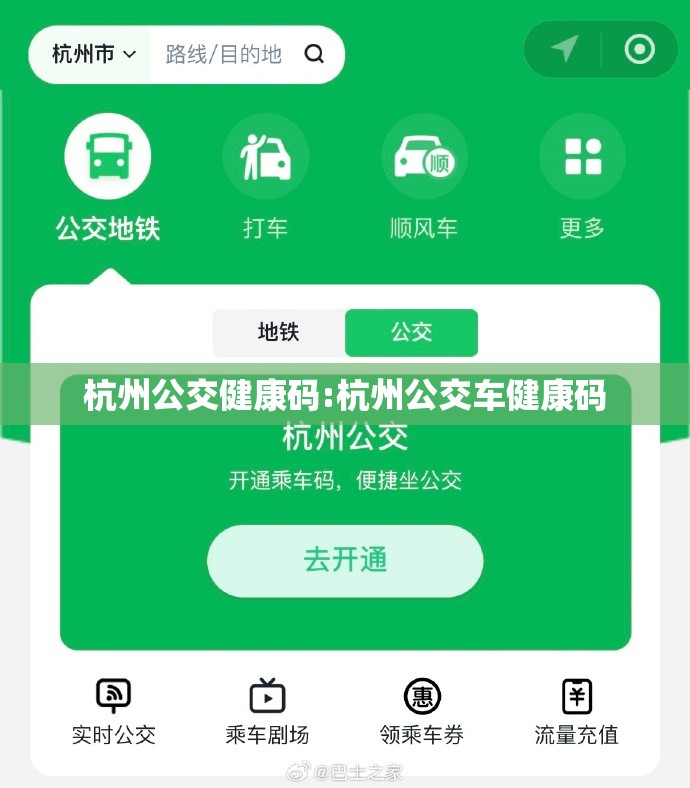The width and height of the screenshot is (690, 788).
Task: Close the mini program with the circle icon
Action: click(x=639, y=49)
